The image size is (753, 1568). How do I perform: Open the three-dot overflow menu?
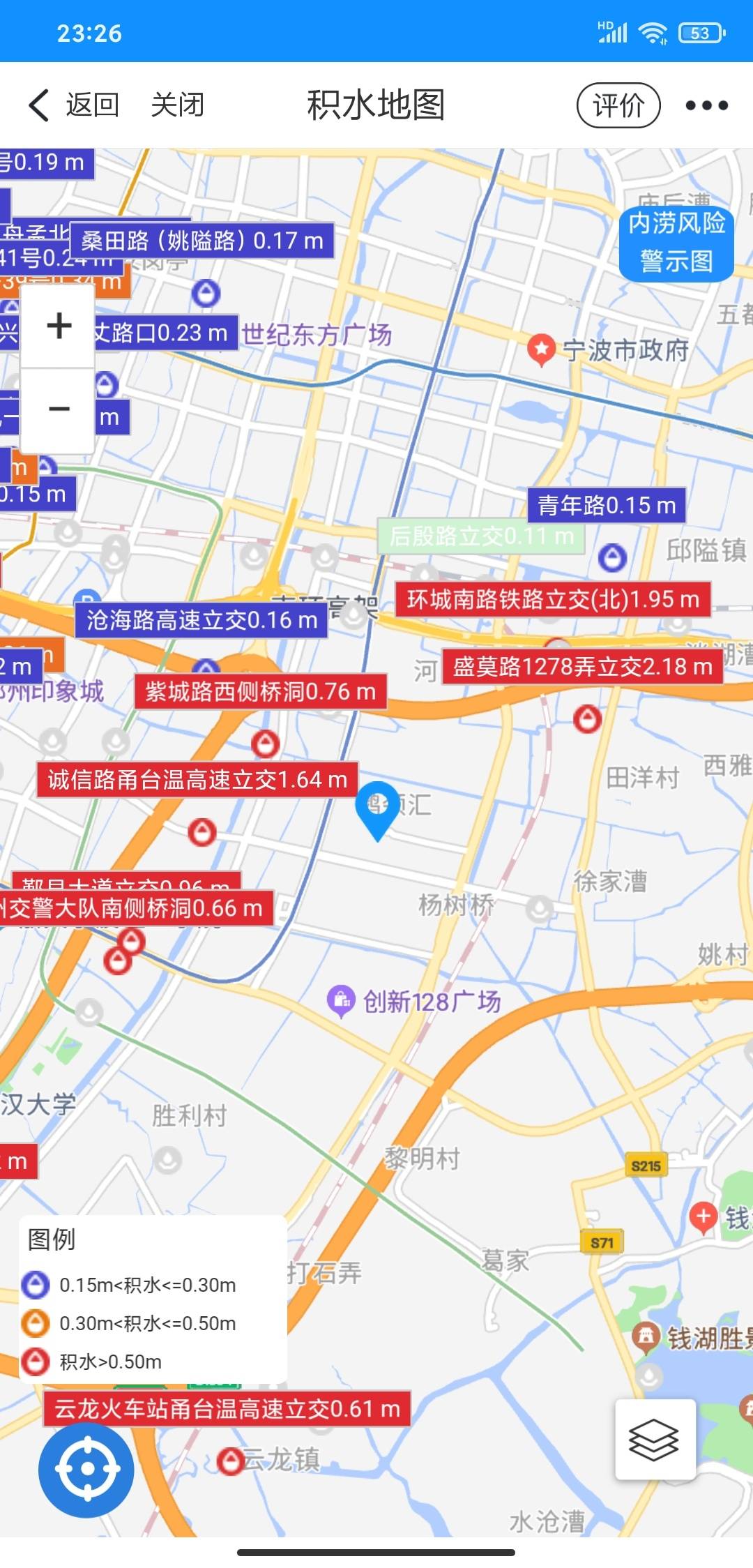pyautogui.click(x=706, y=105)
